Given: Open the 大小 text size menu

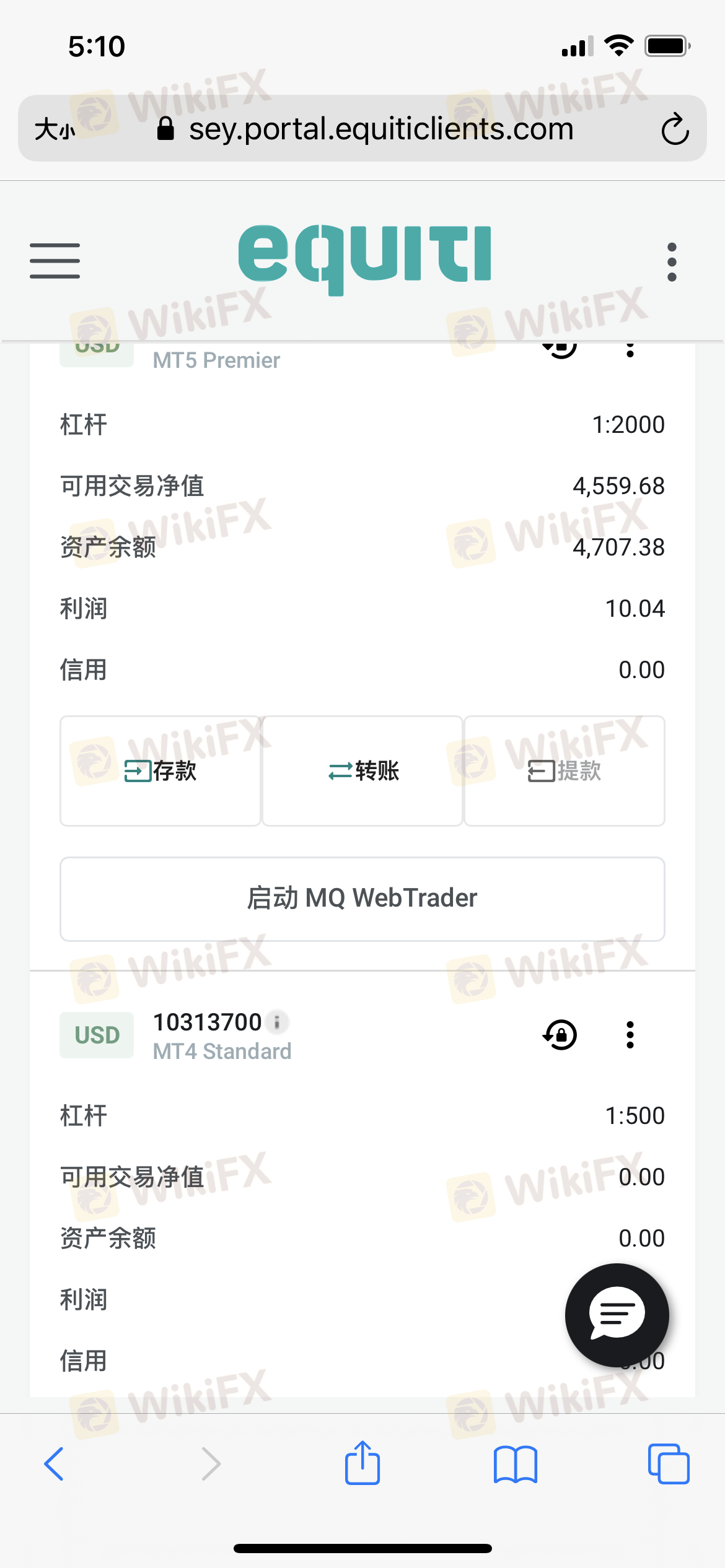Looking at the screenshot, I should click(x=55, y=129).
